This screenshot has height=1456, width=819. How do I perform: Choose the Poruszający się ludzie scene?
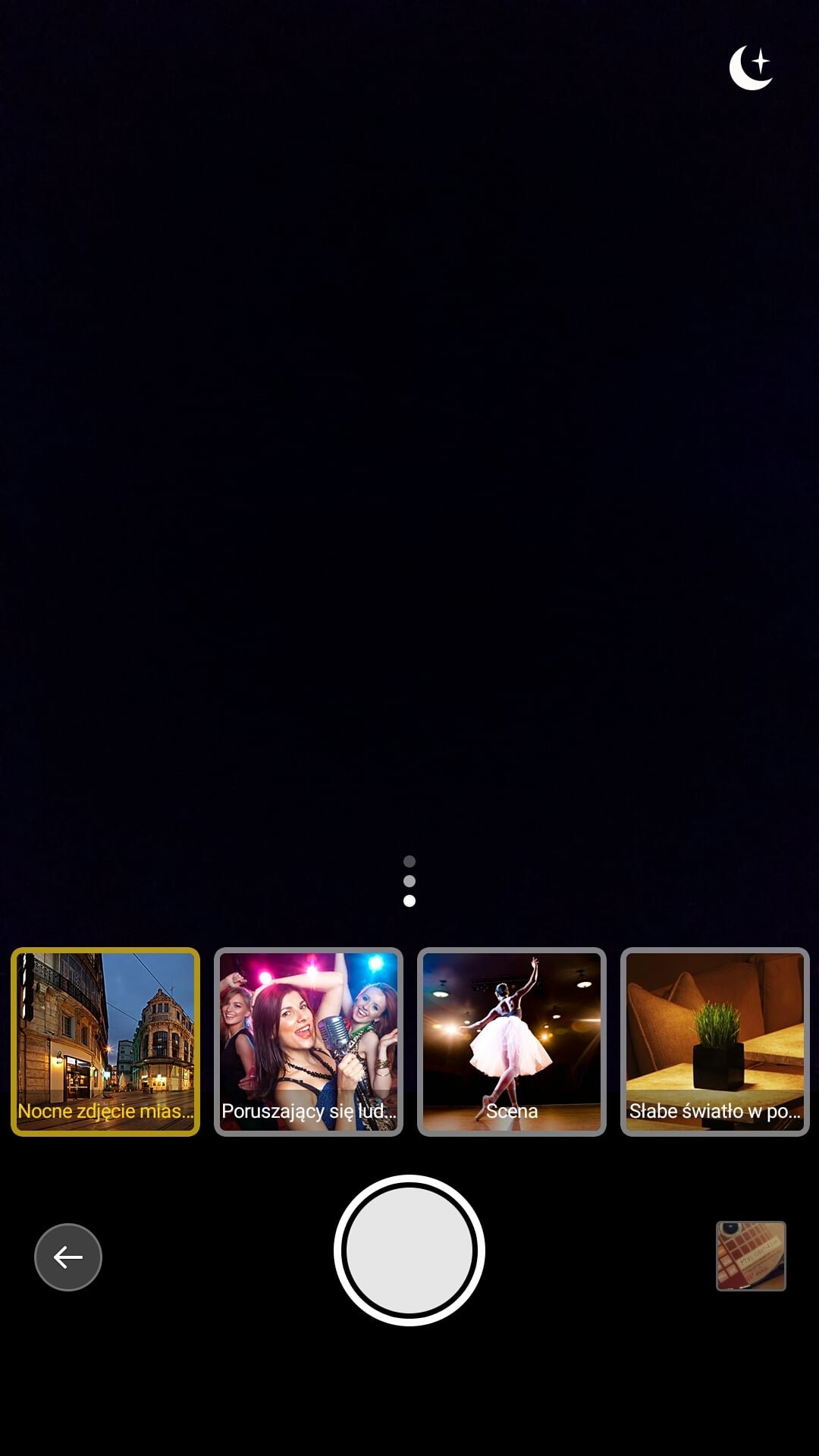(309, 1042)
